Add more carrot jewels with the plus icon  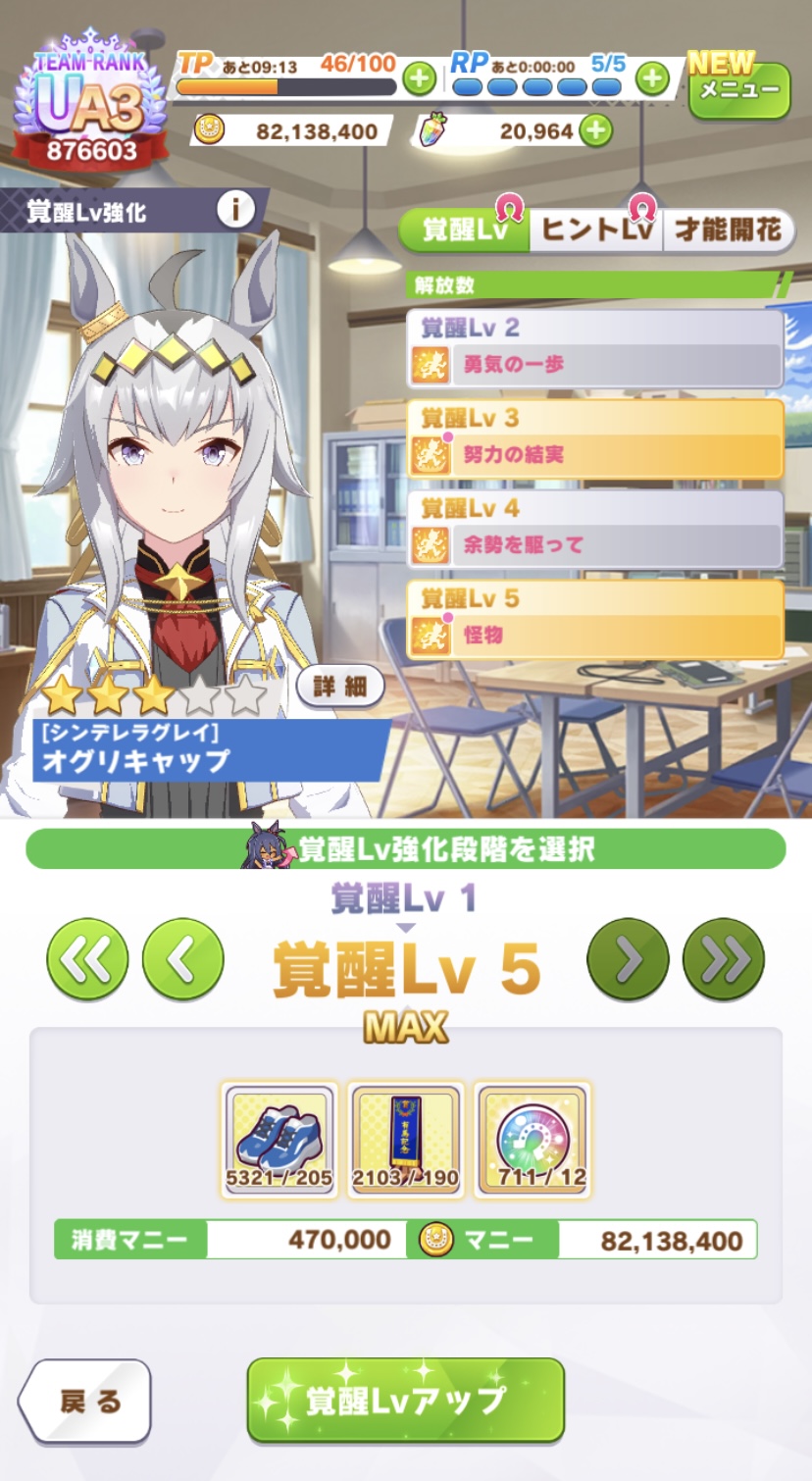tap(595, 130)
